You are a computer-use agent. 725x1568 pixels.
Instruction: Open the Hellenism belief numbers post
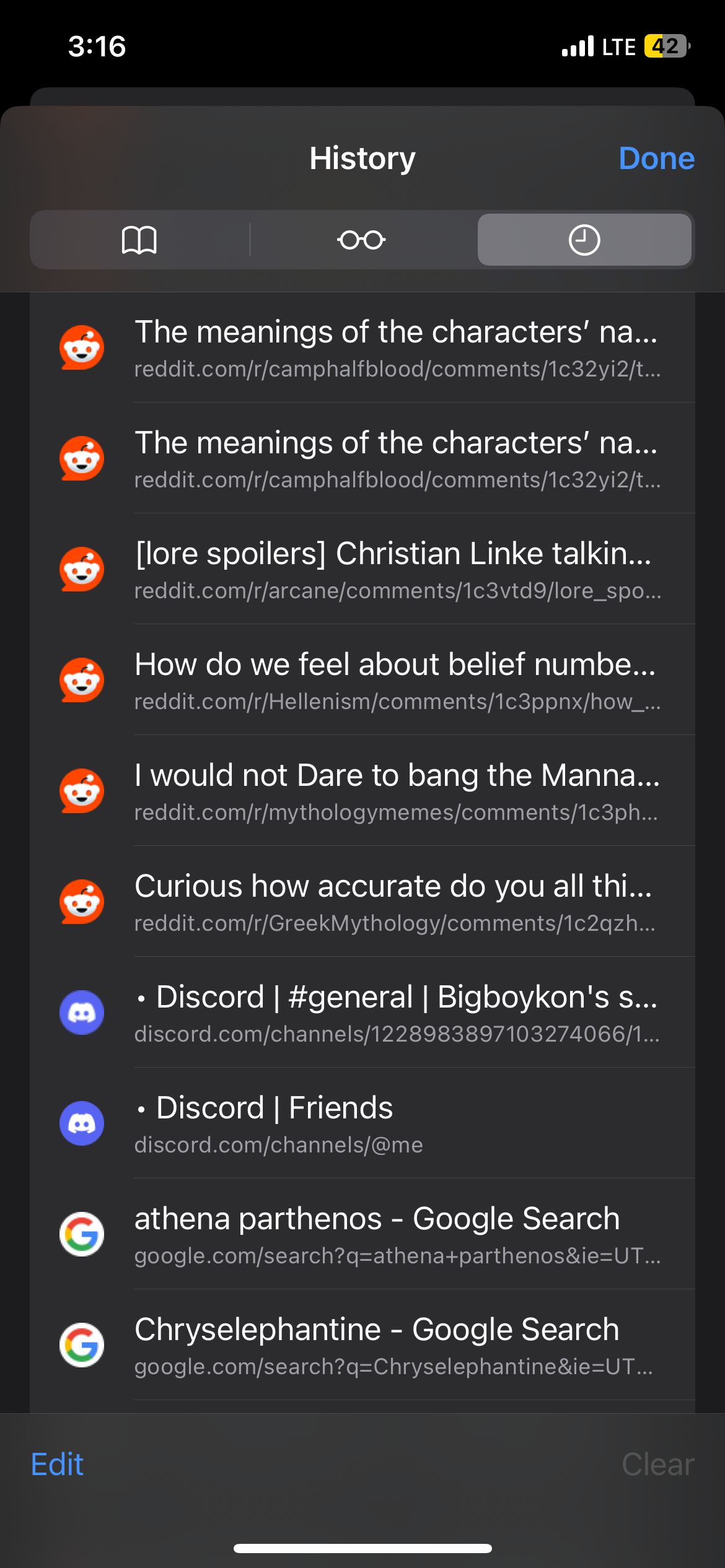397,679
